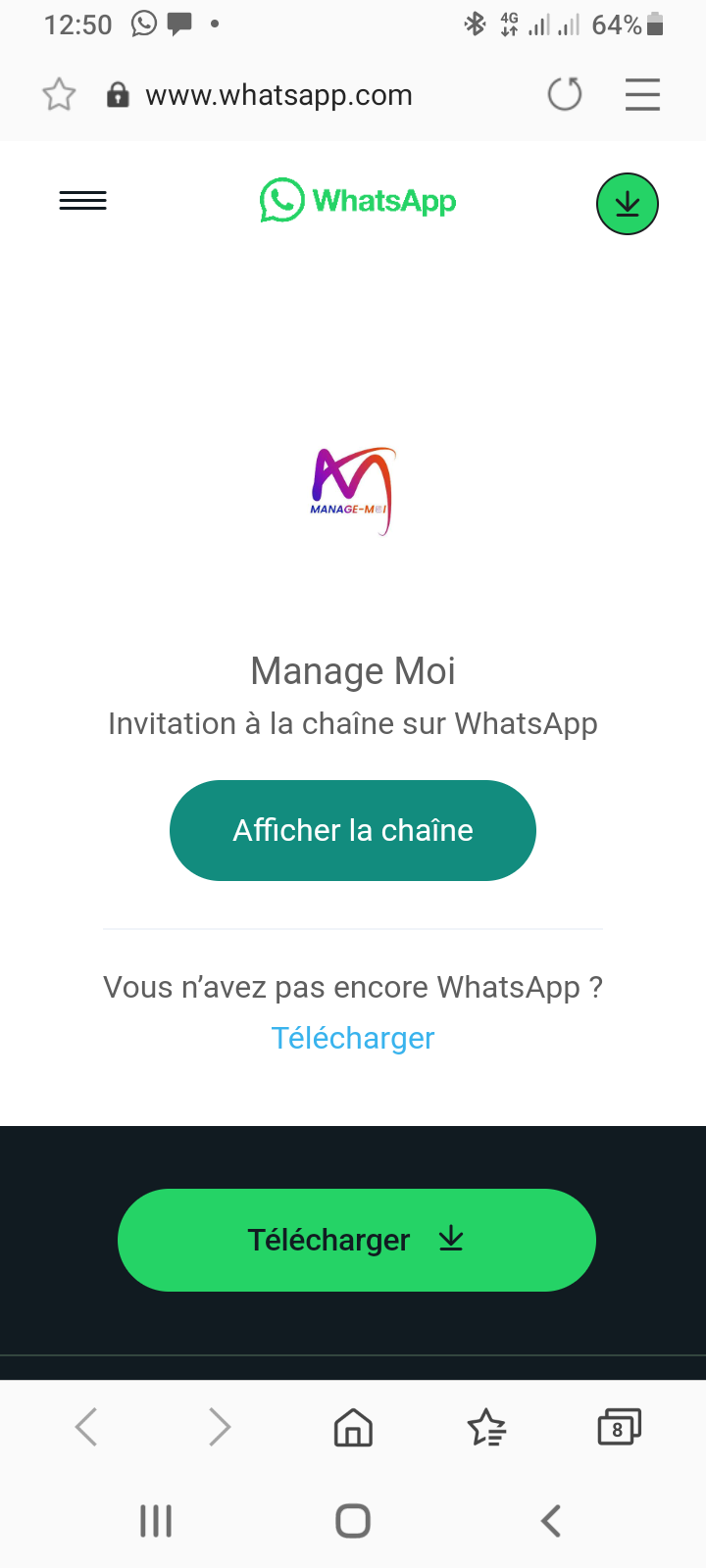Screen dimensions: 706x1568
Task: Tap the system back button
Action: [551, 1521]
